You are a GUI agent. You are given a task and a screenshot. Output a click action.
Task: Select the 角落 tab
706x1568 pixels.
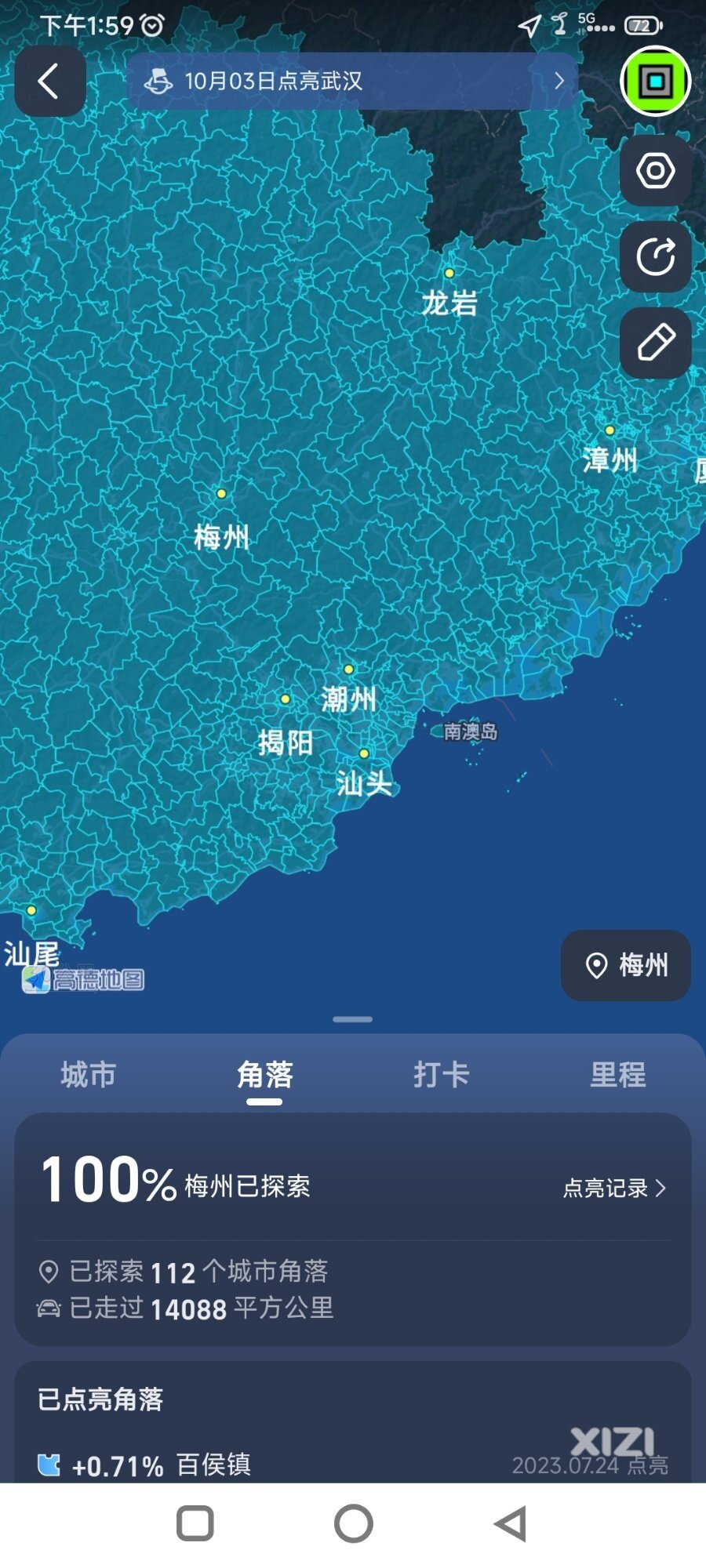pos(264,1074)
